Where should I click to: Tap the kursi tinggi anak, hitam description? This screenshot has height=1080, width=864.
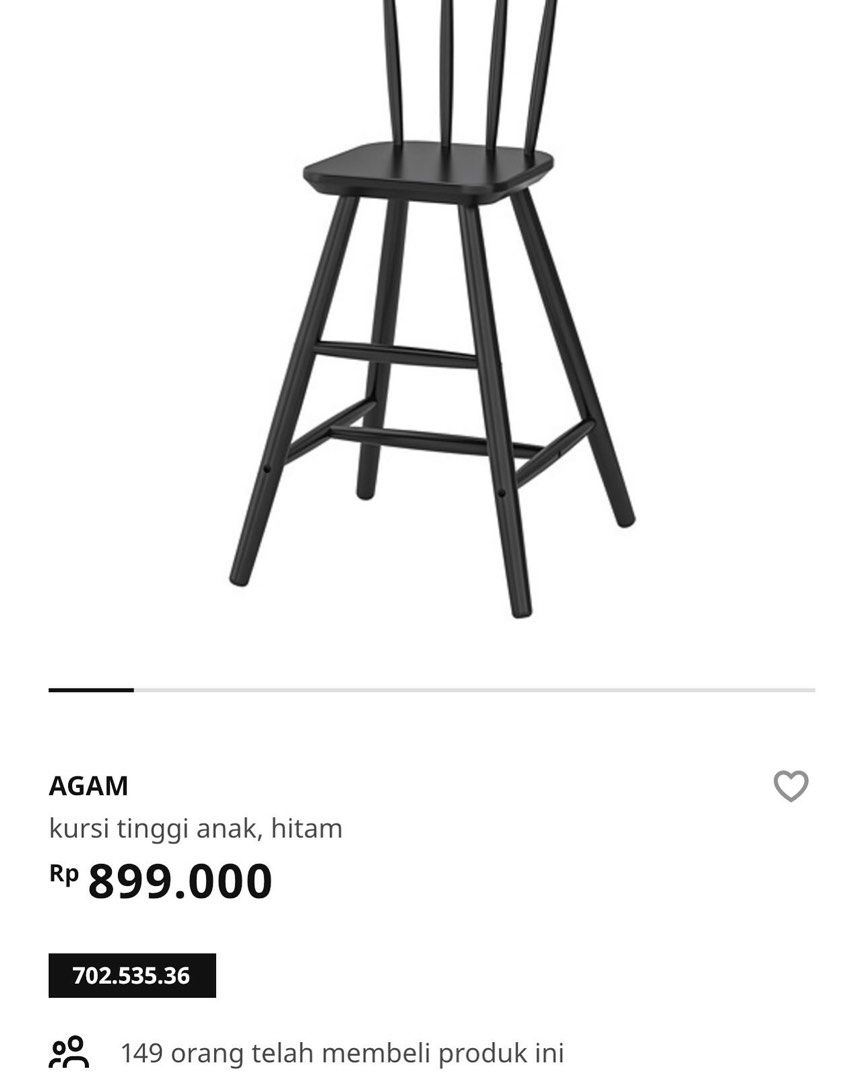(196, 827)
